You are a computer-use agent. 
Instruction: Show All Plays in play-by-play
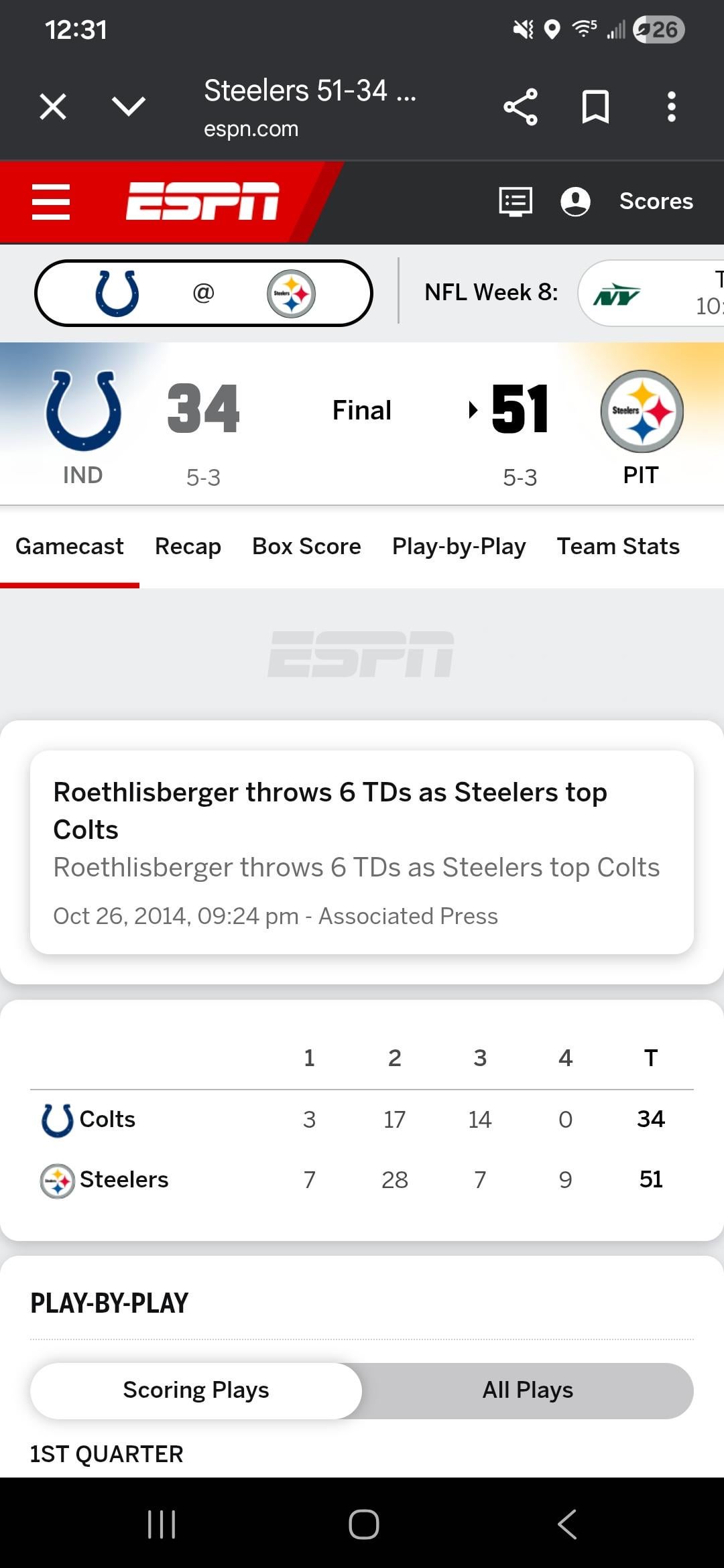tap(528, 1390)
